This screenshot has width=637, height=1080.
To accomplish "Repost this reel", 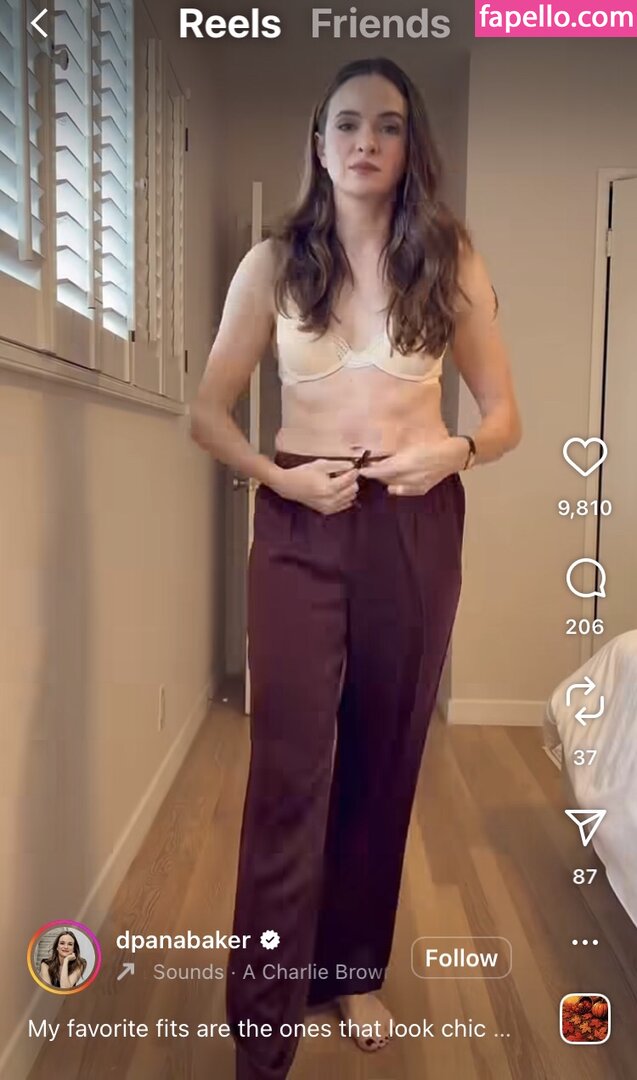I will pyautogui.click(x=585, y=701).
